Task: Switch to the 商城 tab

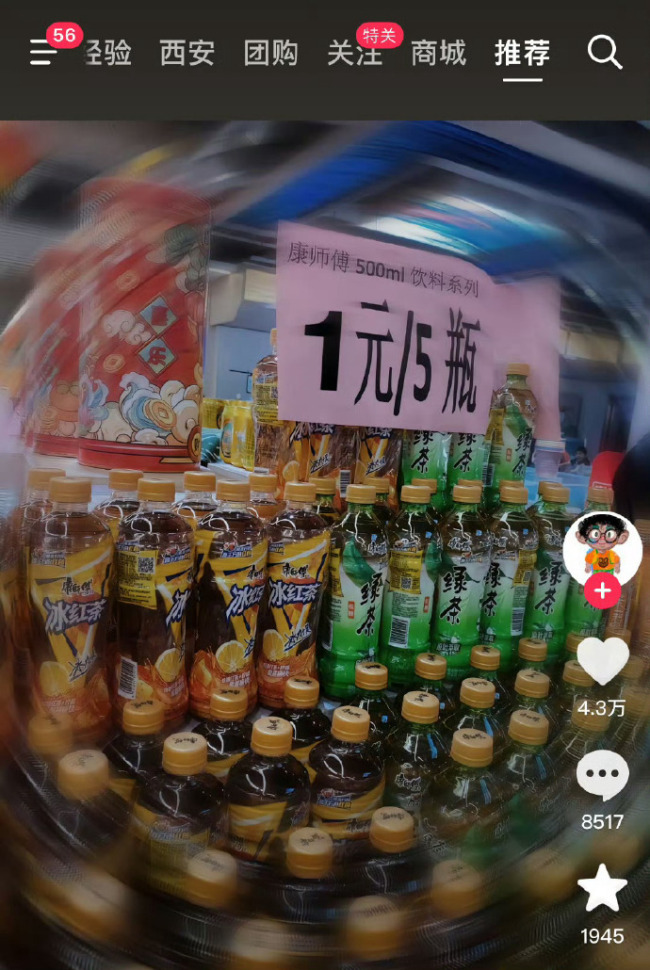Action: point(438,53)
